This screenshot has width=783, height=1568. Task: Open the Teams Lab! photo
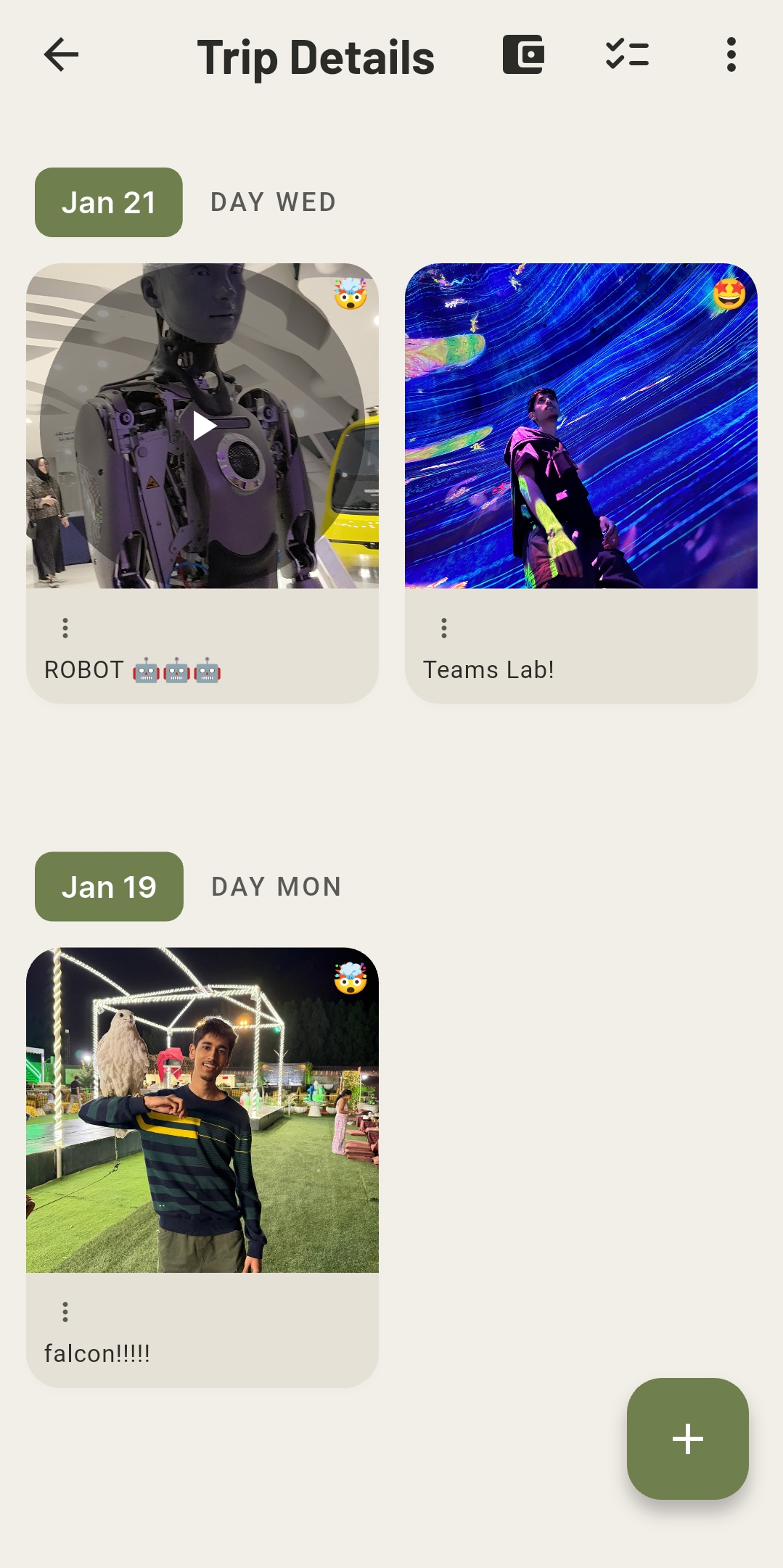click(x=581, y=426)
